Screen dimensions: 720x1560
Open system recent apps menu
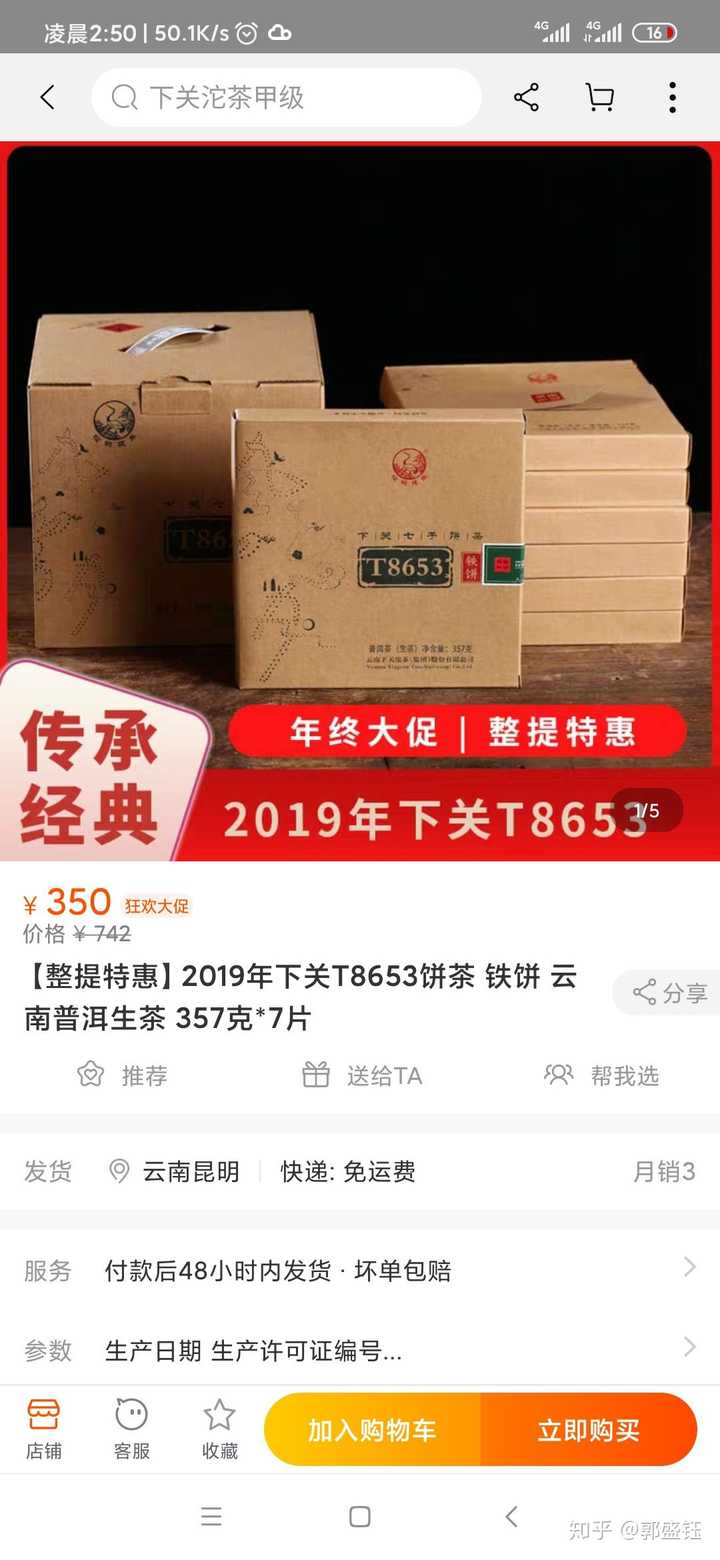[x=211, y=1516]
